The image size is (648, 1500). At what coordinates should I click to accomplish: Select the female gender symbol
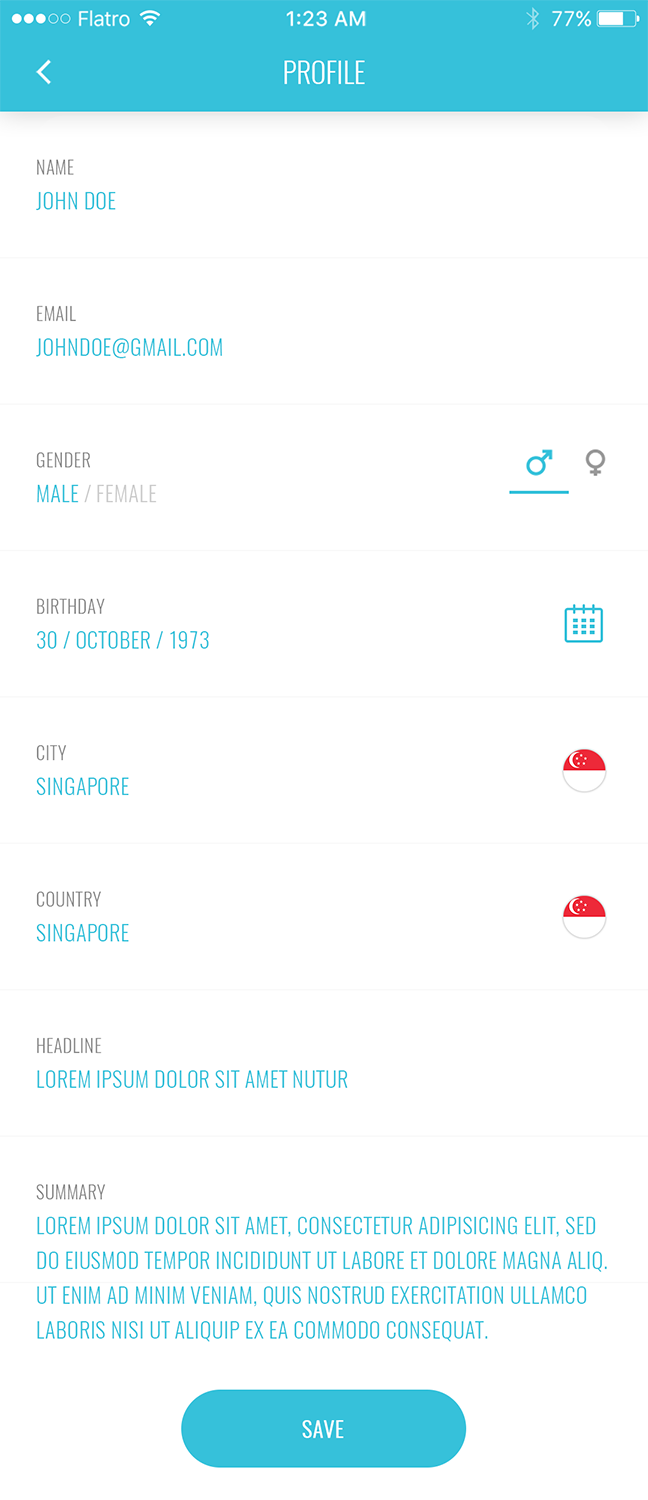pyautogui.click(x=595, y=463)
